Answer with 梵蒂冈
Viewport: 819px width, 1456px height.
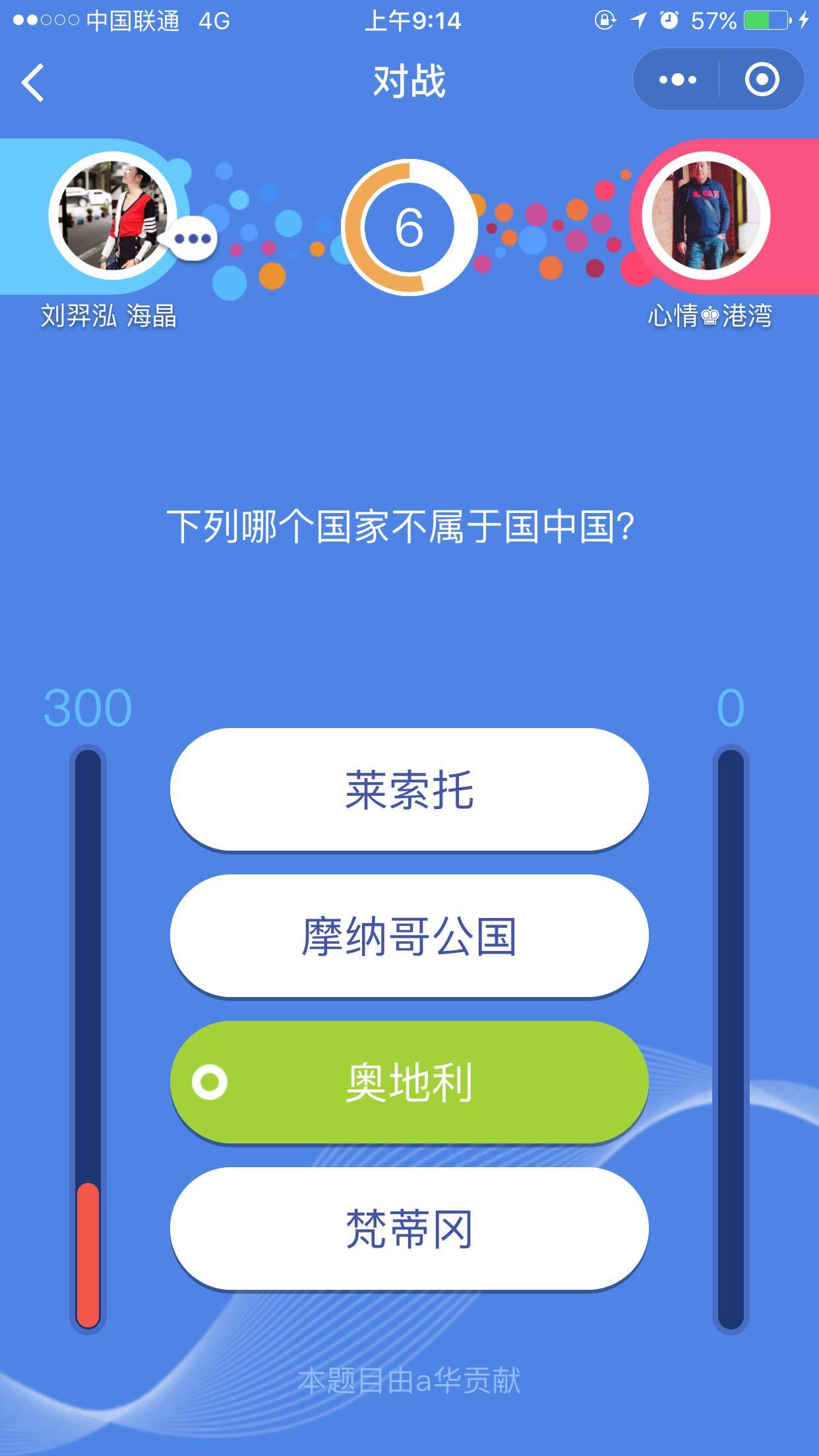coord(409,1228)
